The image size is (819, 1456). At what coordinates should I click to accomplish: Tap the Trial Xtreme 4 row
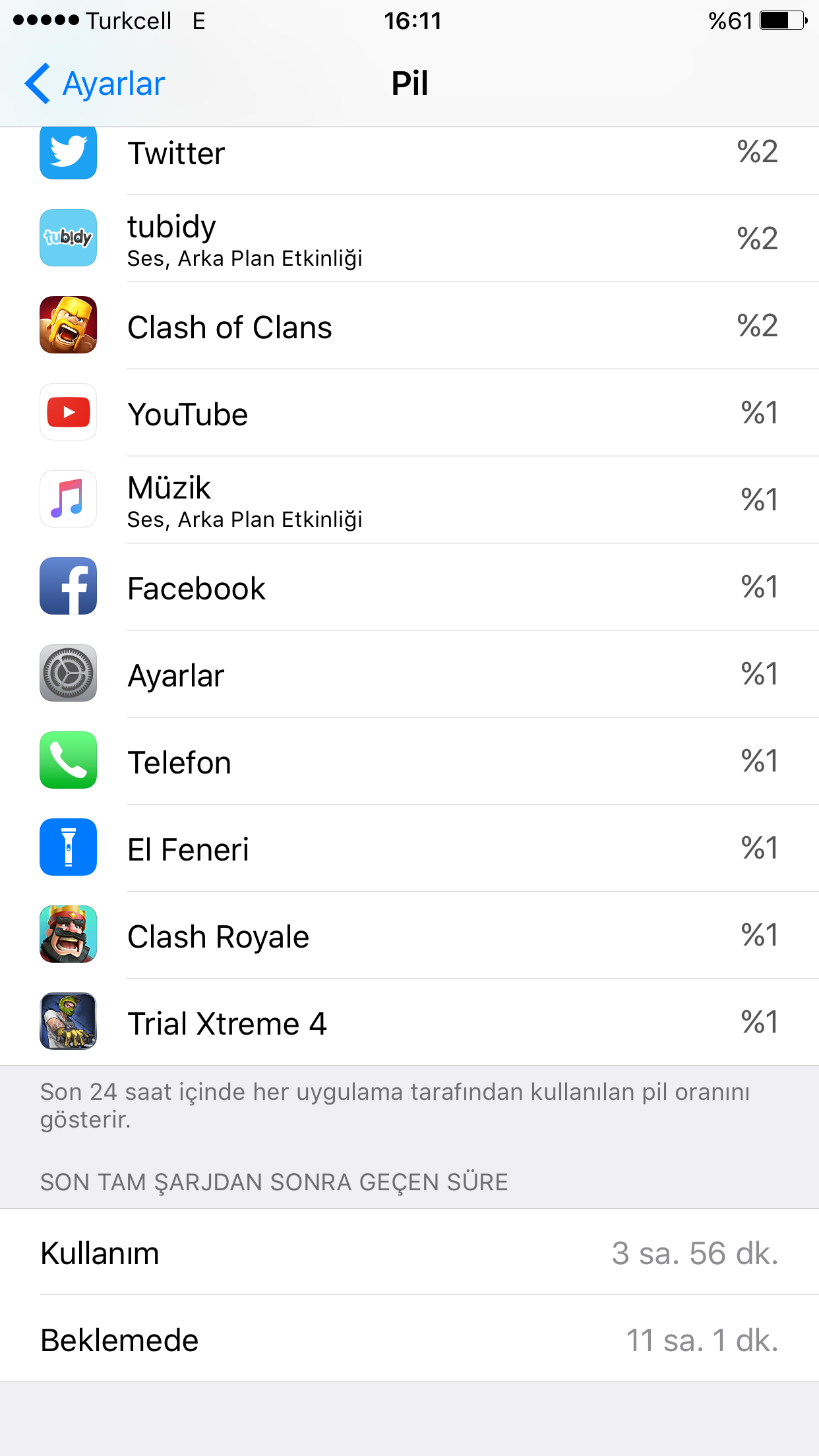(x=409, y=1023)
